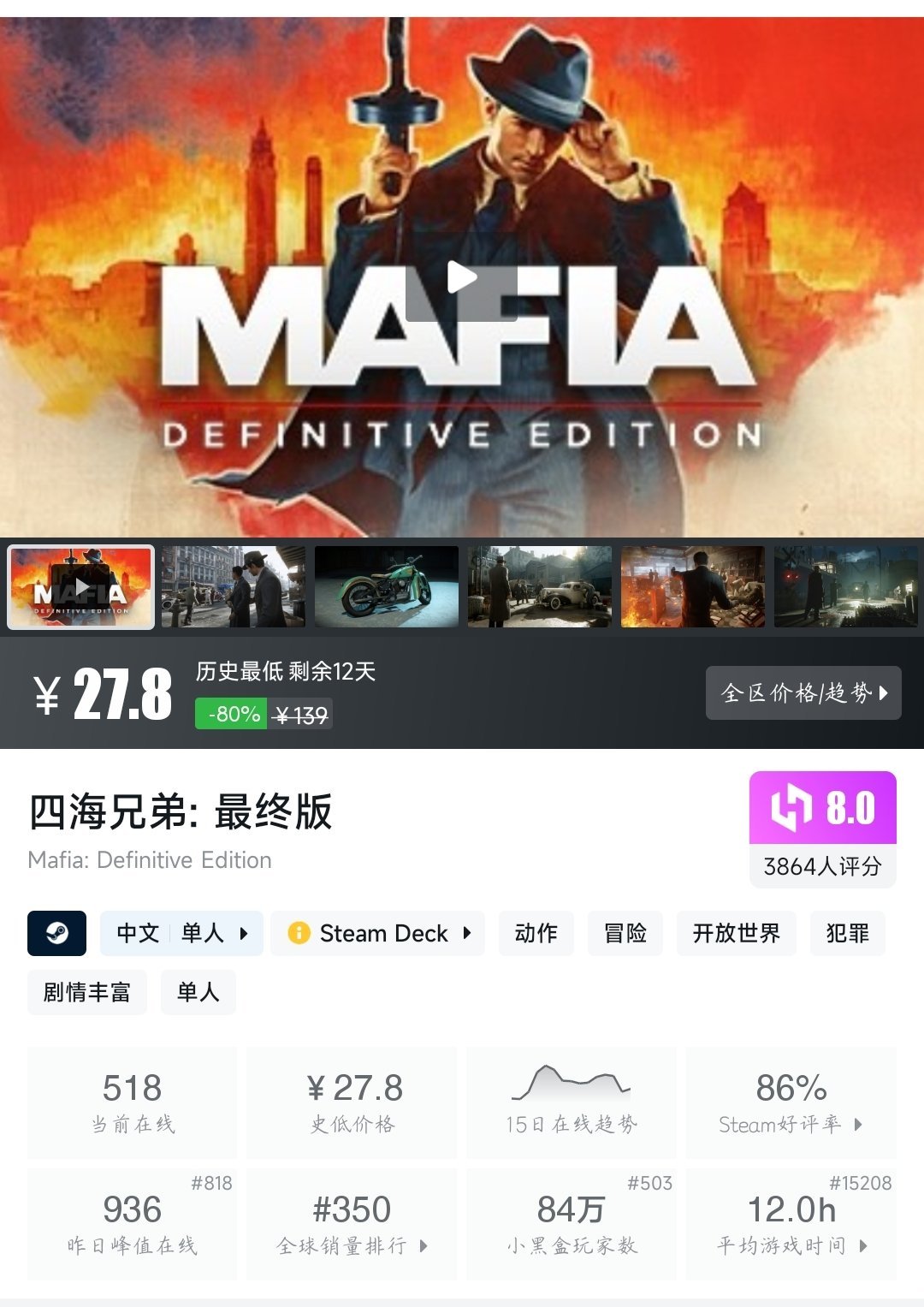
Task: Select the street scene screenshot thumbnail
Action: pyautogui.click(x=233, y=587)
